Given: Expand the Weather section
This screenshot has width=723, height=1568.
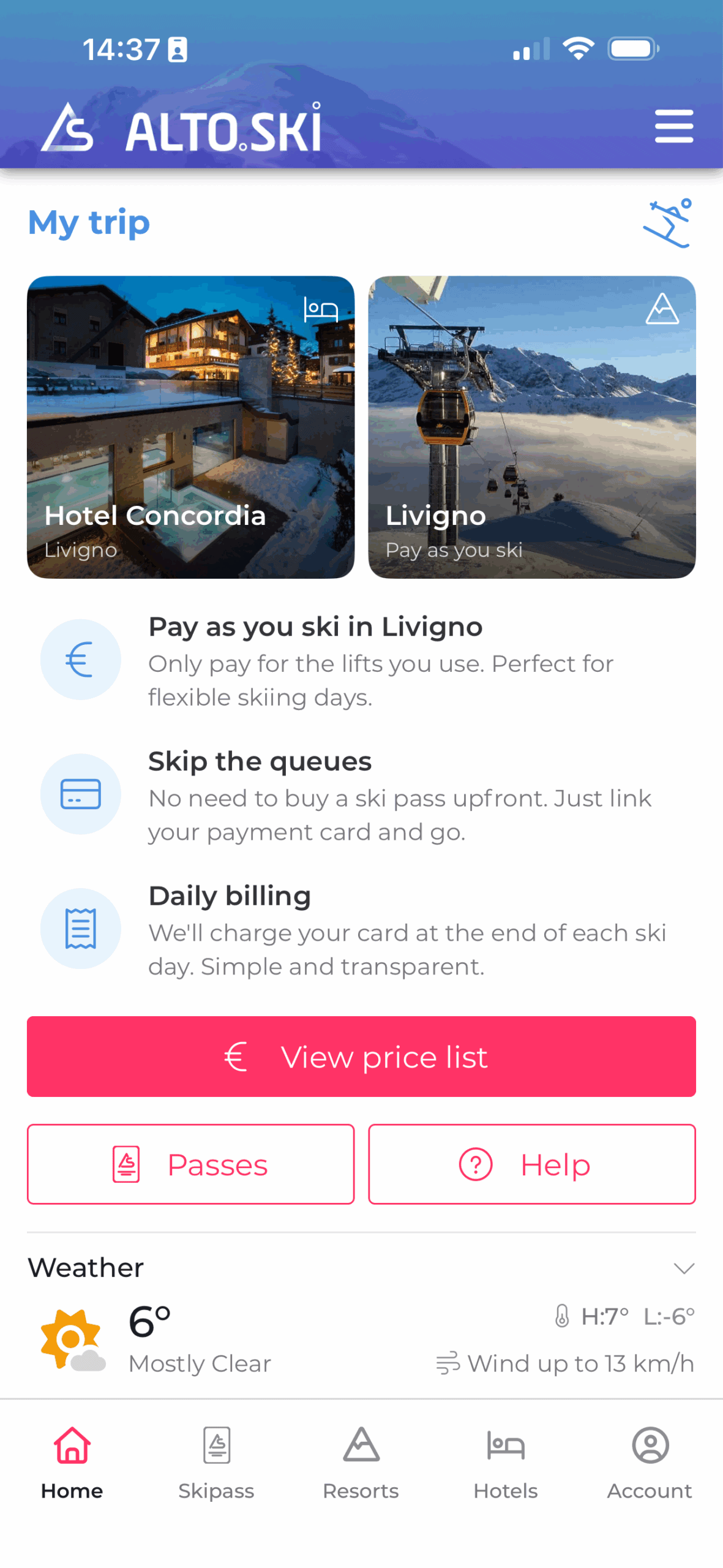Looking at the screenshot, I should click(683, 1267).
